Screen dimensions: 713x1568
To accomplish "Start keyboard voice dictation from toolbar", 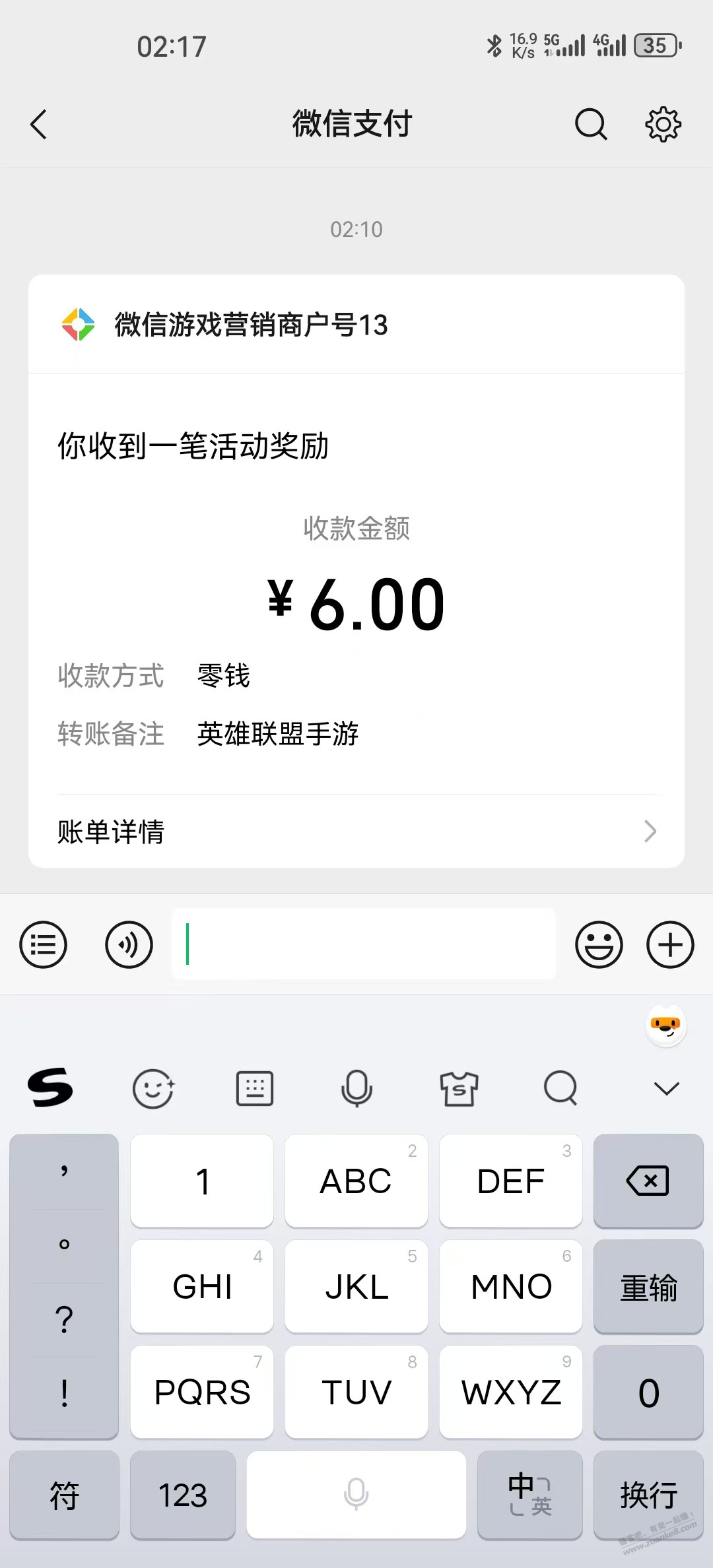I will point(356,1088).
